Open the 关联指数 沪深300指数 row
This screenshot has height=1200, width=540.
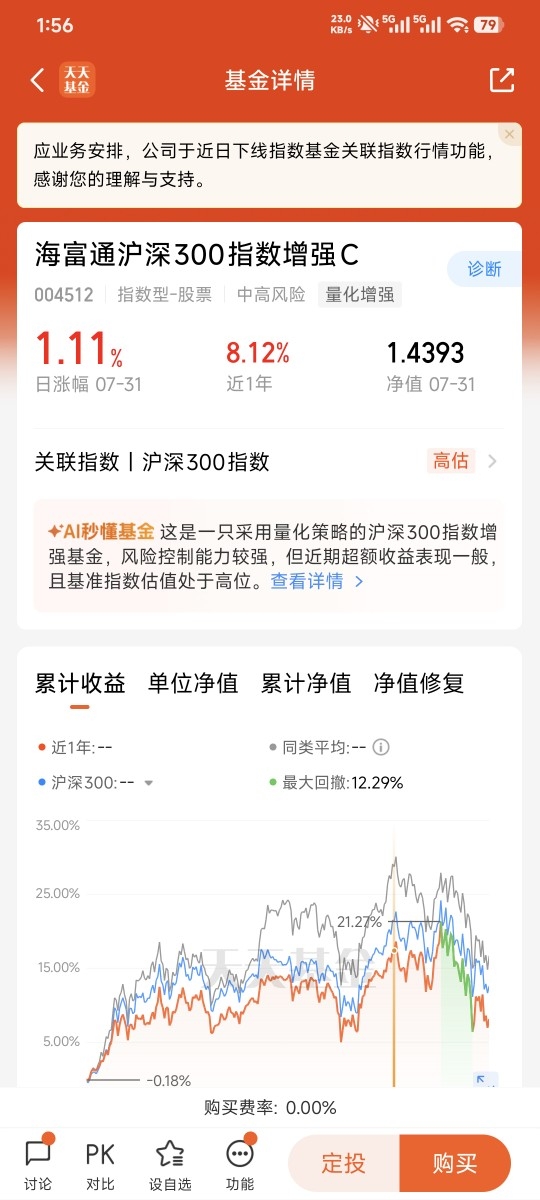[x=269, y=461]
